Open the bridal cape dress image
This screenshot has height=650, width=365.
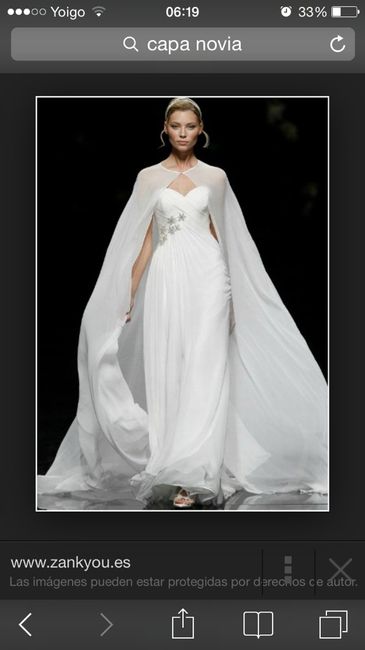(182, 304)
